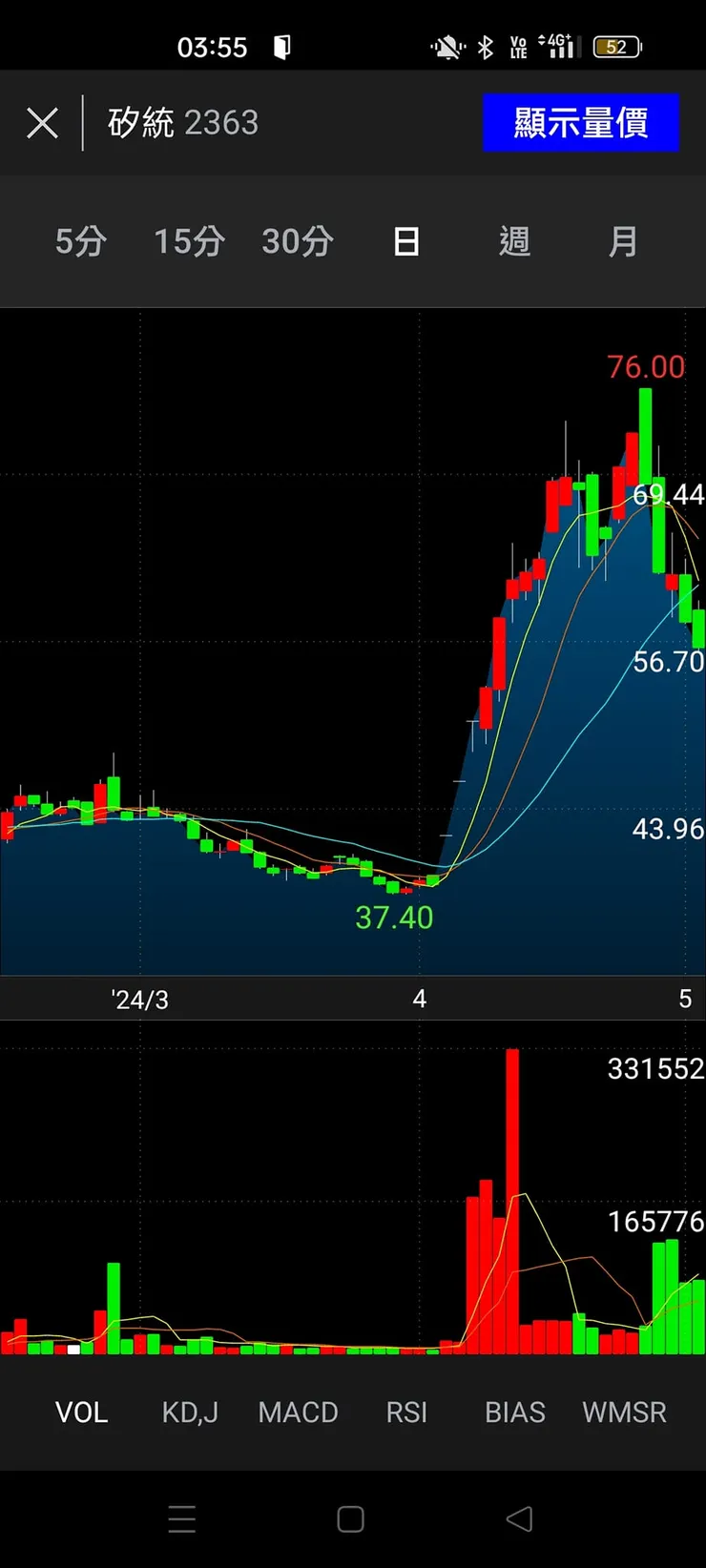This screenshot has height=1568, width=706.
Task: Close the 矽統 2363 chart view
Action: coord(42,123)
